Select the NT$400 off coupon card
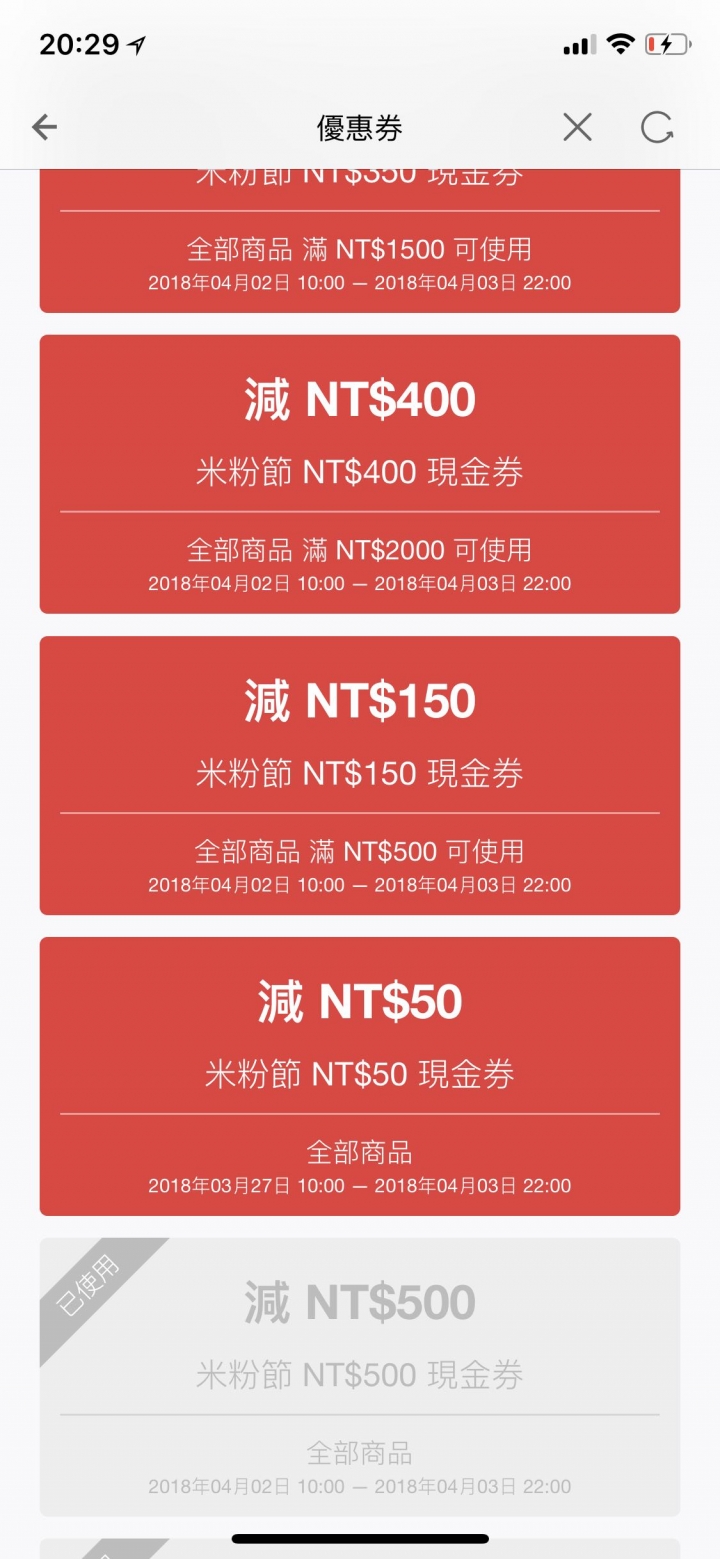 [360, 474]
